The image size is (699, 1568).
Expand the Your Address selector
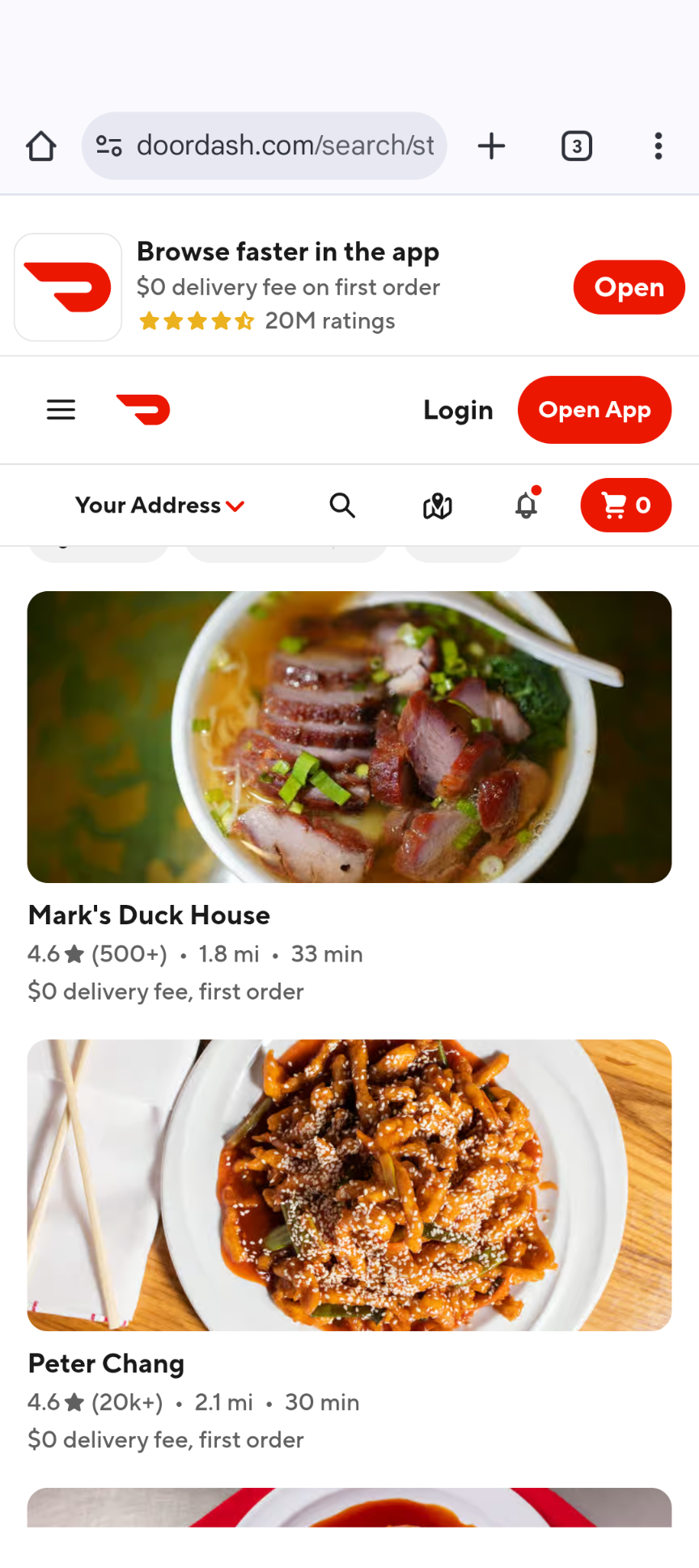coord(159,505)
